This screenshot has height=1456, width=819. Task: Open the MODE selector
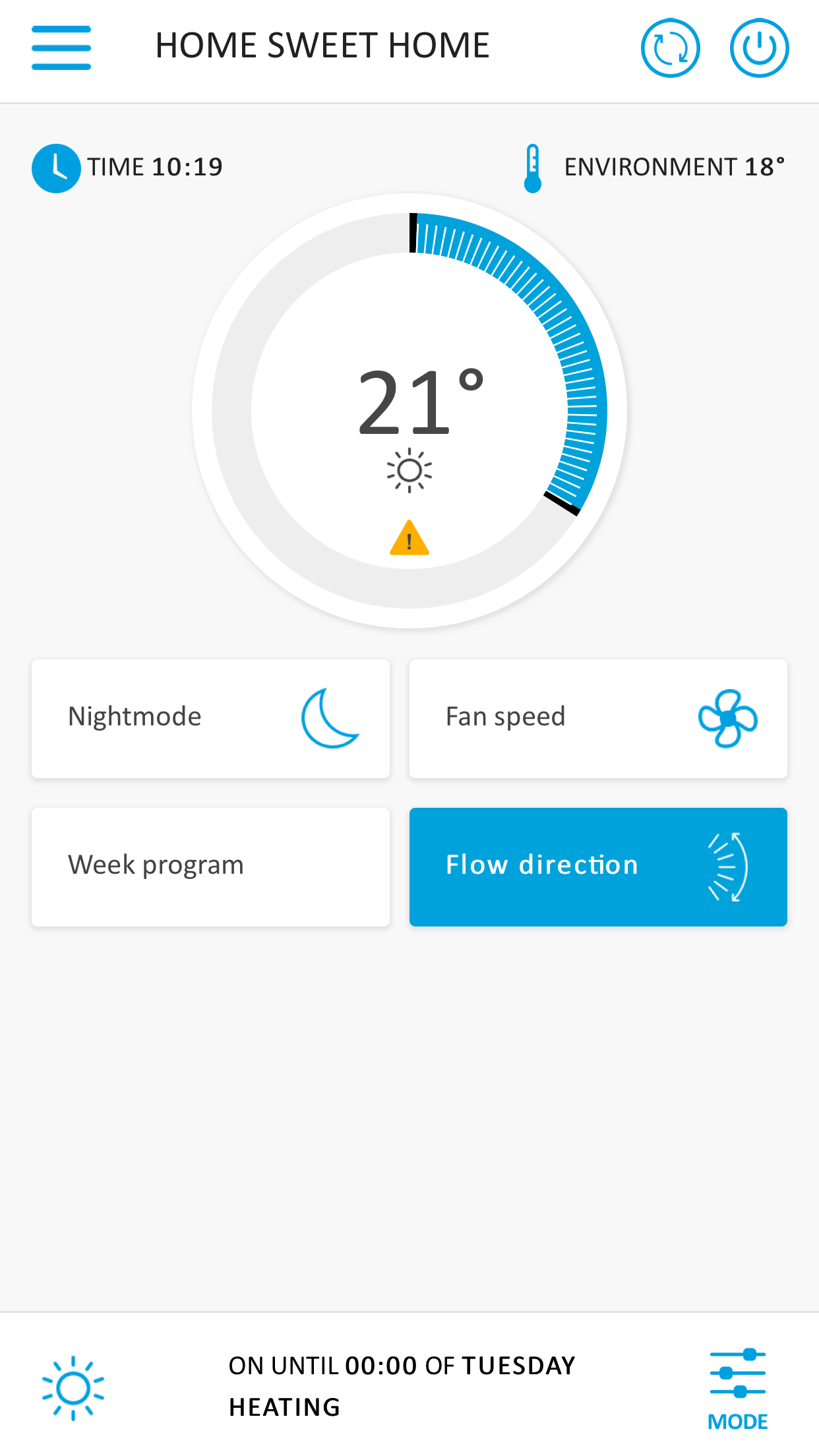tap(737, 1388)
